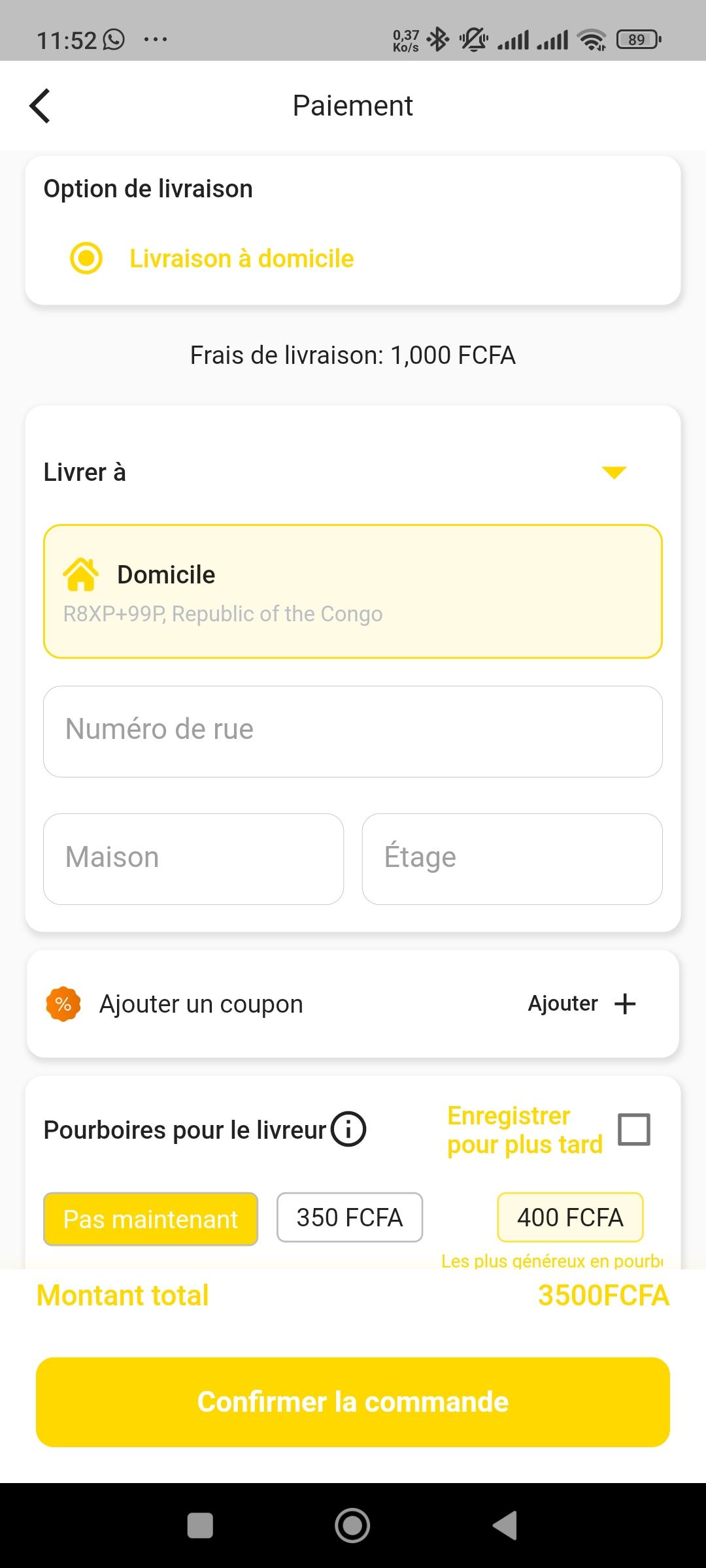706x1568 pixels.
Task: Check the Enregistrer pour plus tard box
Action: click(x=634, y=1130)
